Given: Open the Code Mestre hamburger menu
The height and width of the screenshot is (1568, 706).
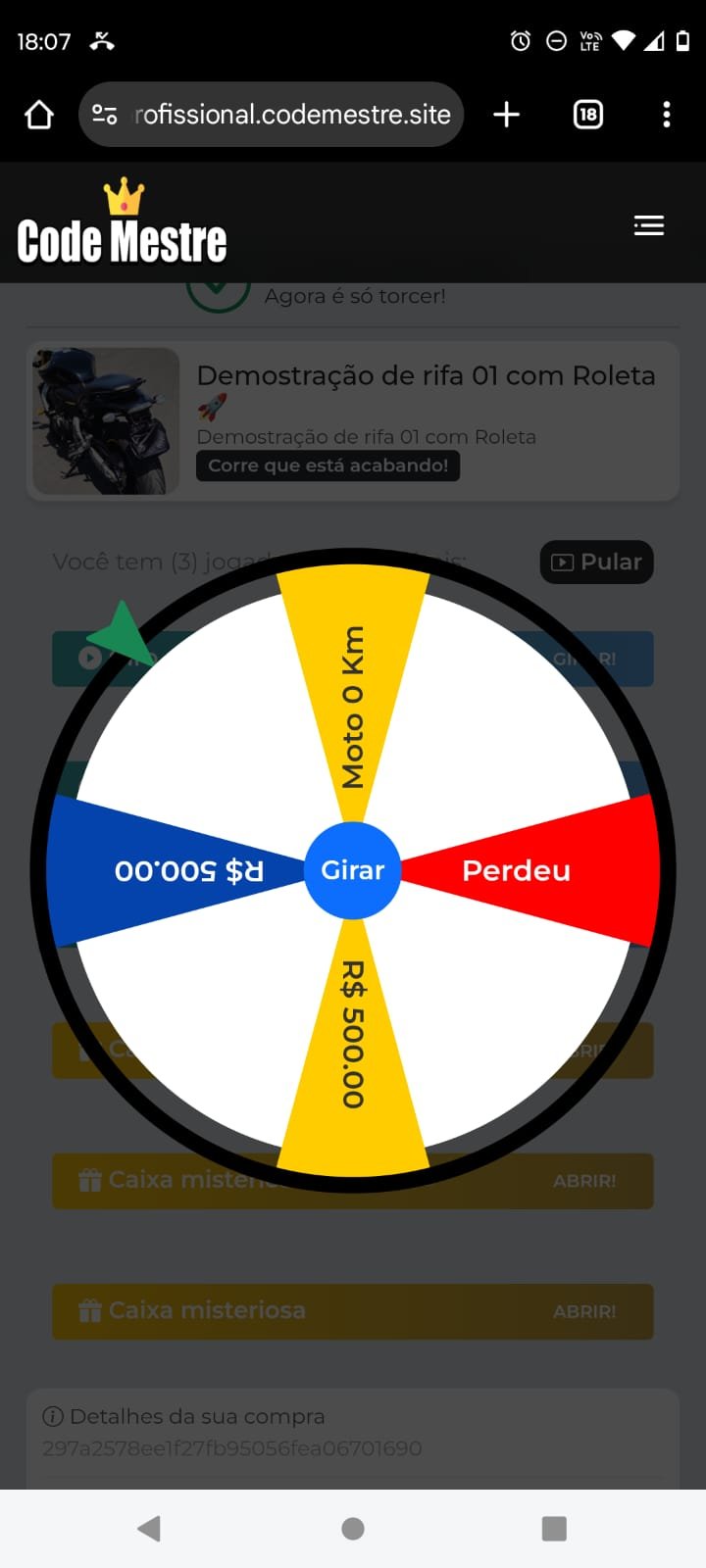Looking at the screenshot, I should (648, 226).
